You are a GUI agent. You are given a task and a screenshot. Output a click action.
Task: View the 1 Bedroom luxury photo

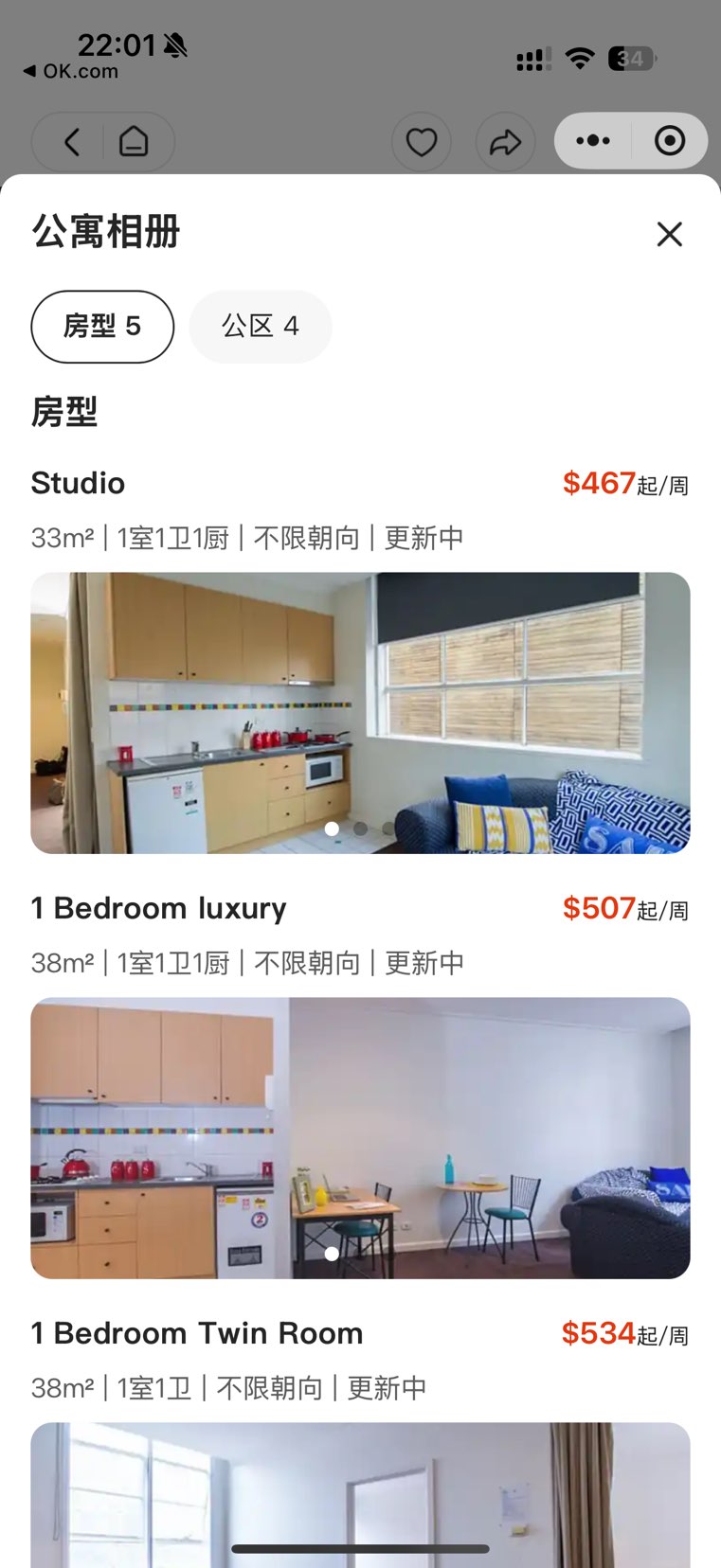[360, 1137]
